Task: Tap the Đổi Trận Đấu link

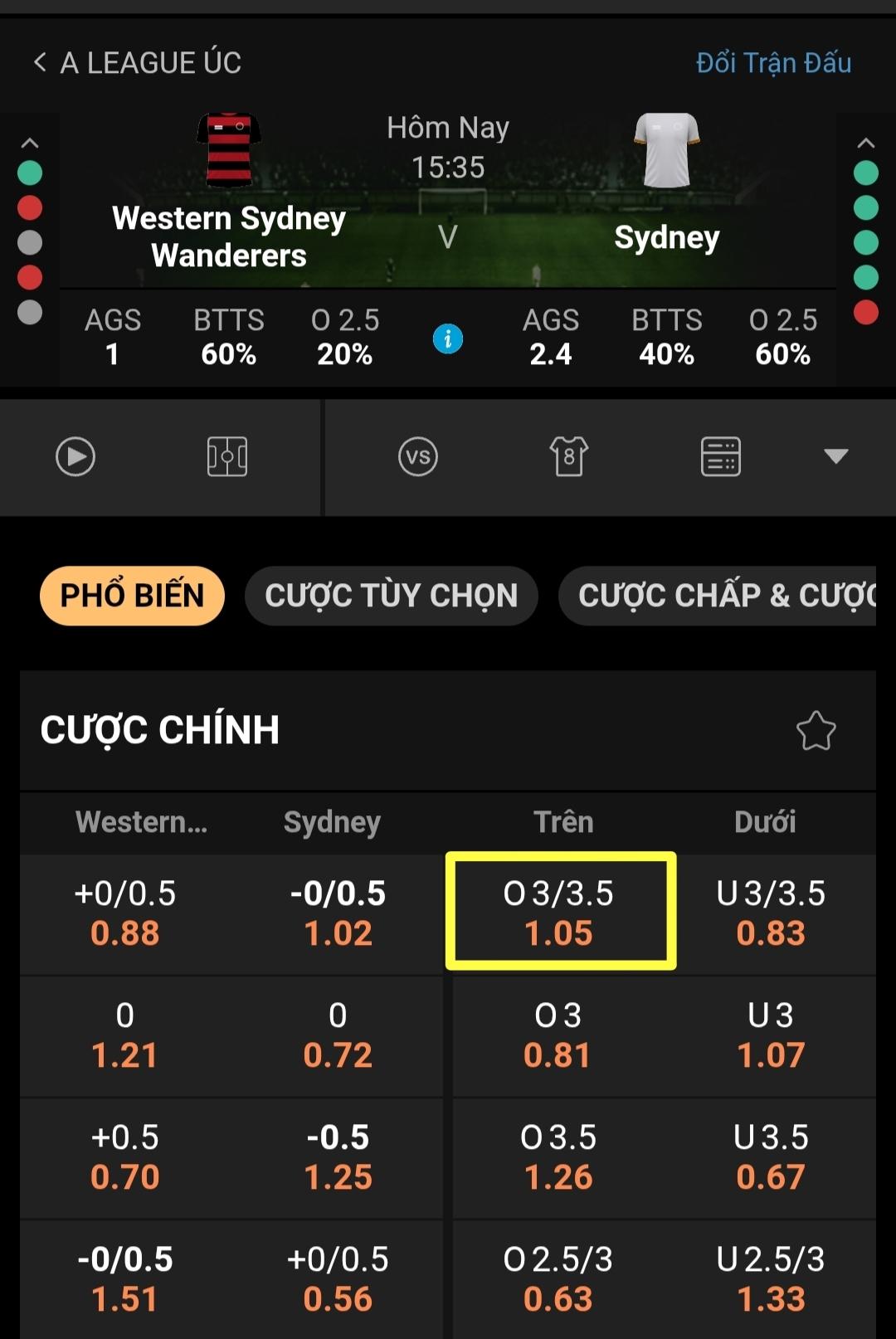Action: tap(773, 62)
